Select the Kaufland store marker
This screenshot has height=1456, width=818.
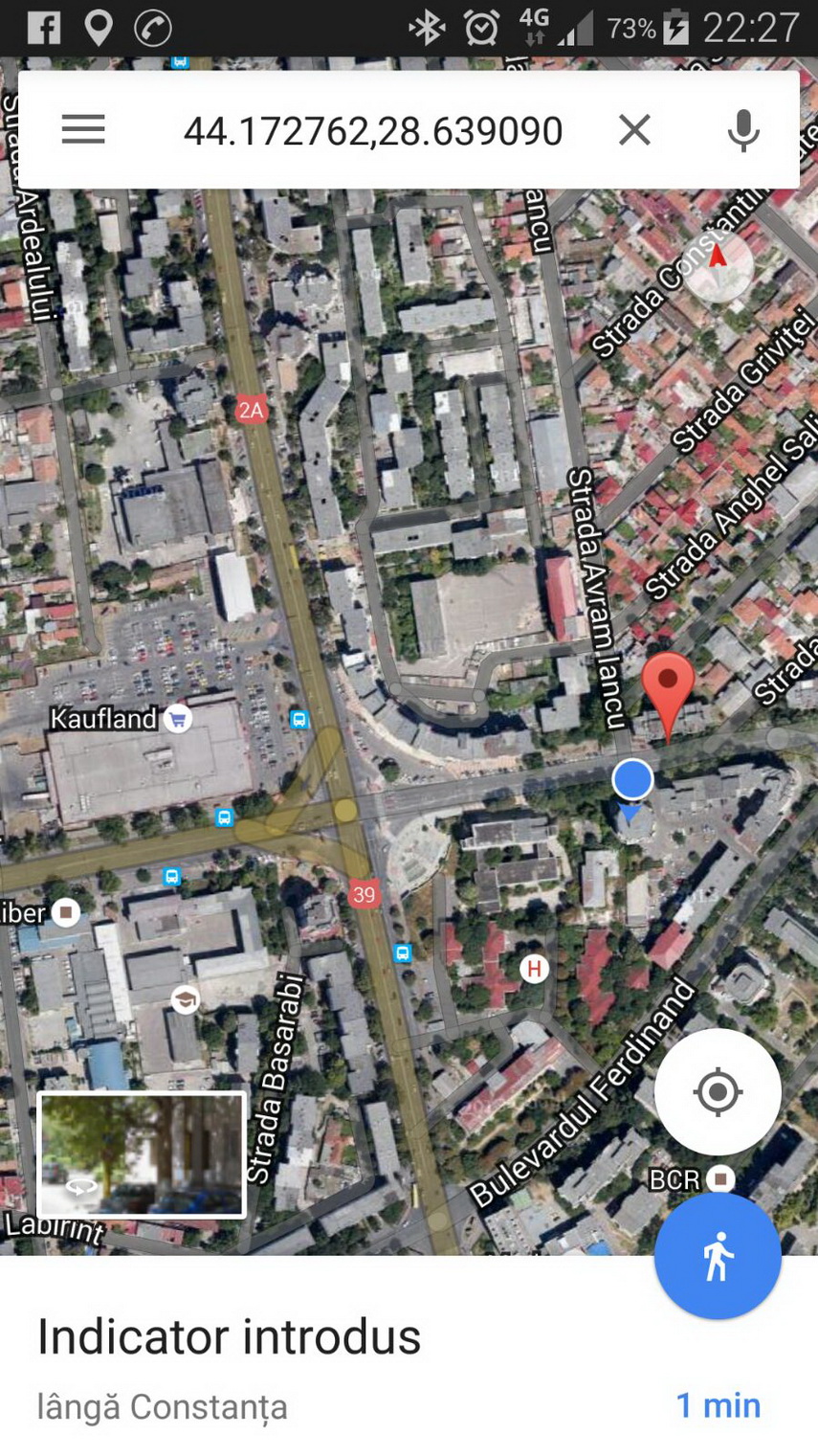pos(177,718)
